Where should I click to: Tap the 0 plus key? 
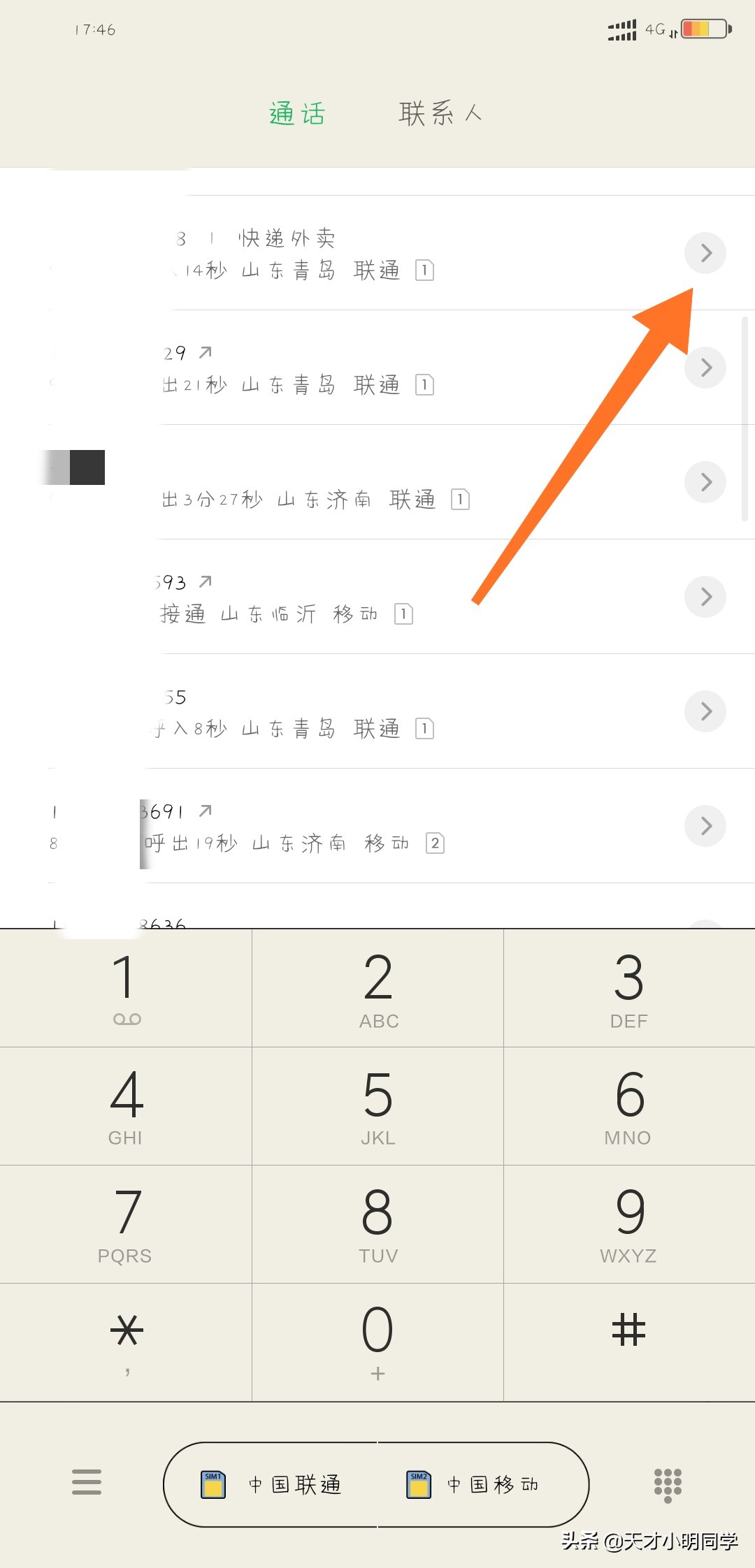377,1341
